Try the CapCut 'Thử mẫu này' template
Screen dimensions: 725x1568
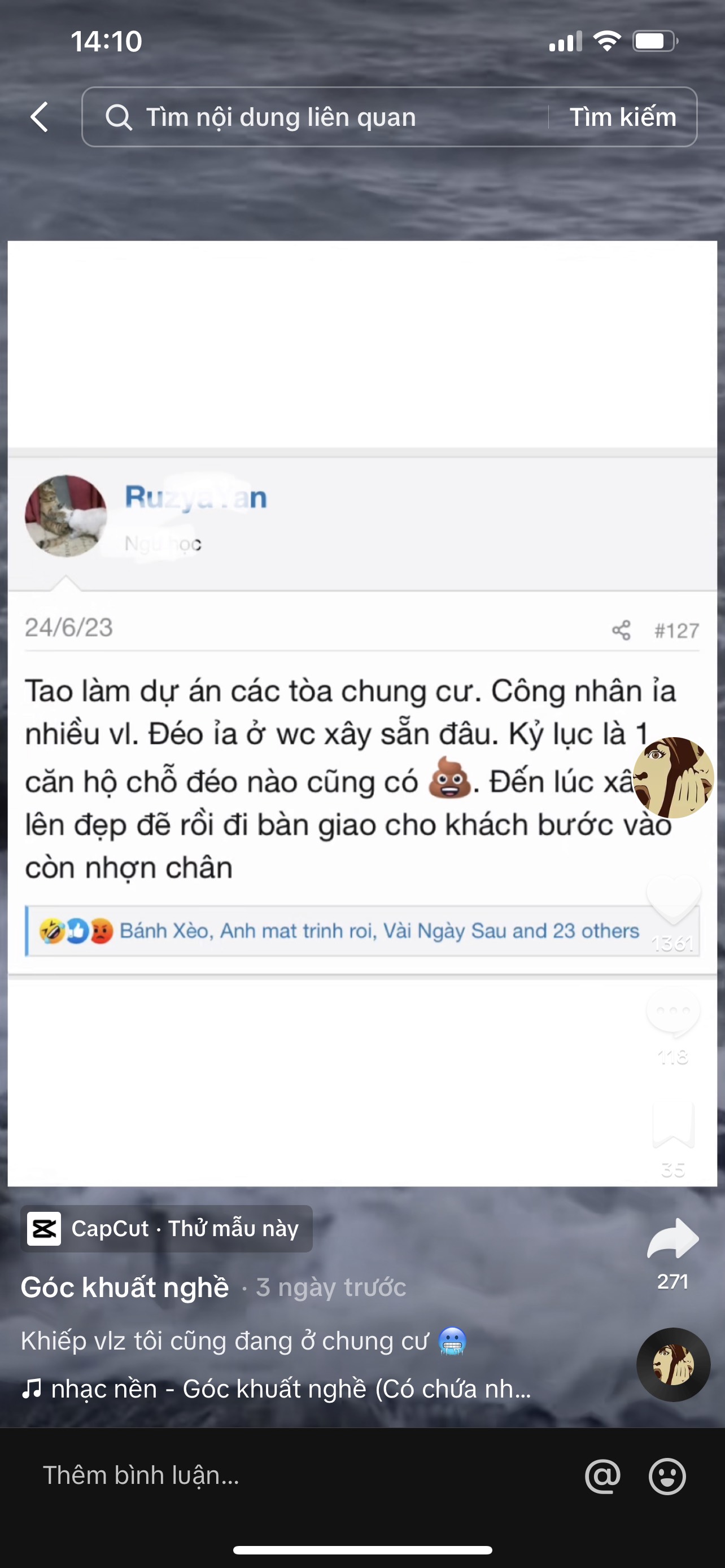(166, 1228)
